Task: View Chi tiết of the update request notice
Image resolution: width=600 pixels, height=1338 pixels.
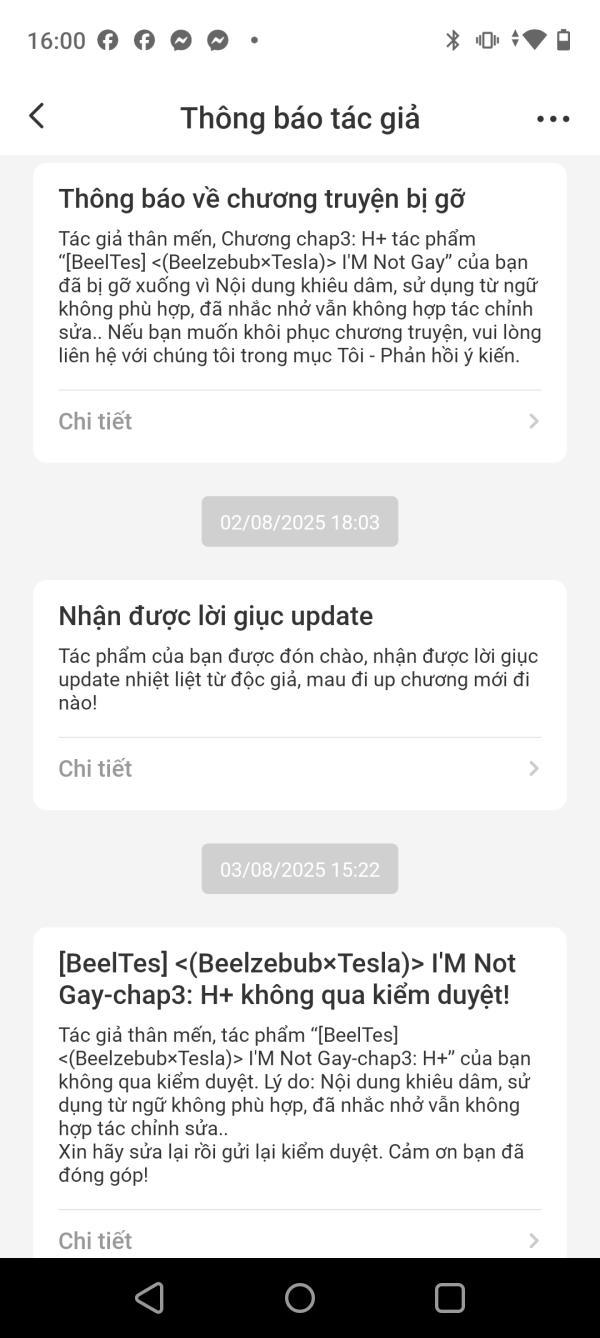Action: click(300, 768)
